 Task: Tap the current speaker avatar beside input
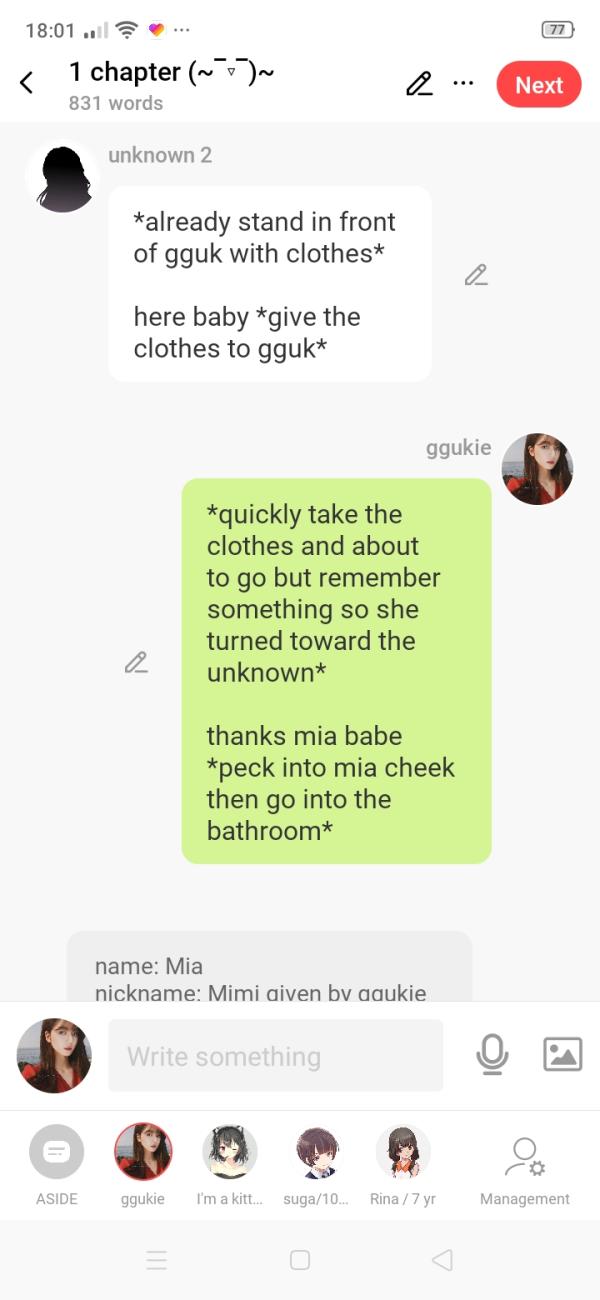pyautogui.click(x=54, y=1056)
